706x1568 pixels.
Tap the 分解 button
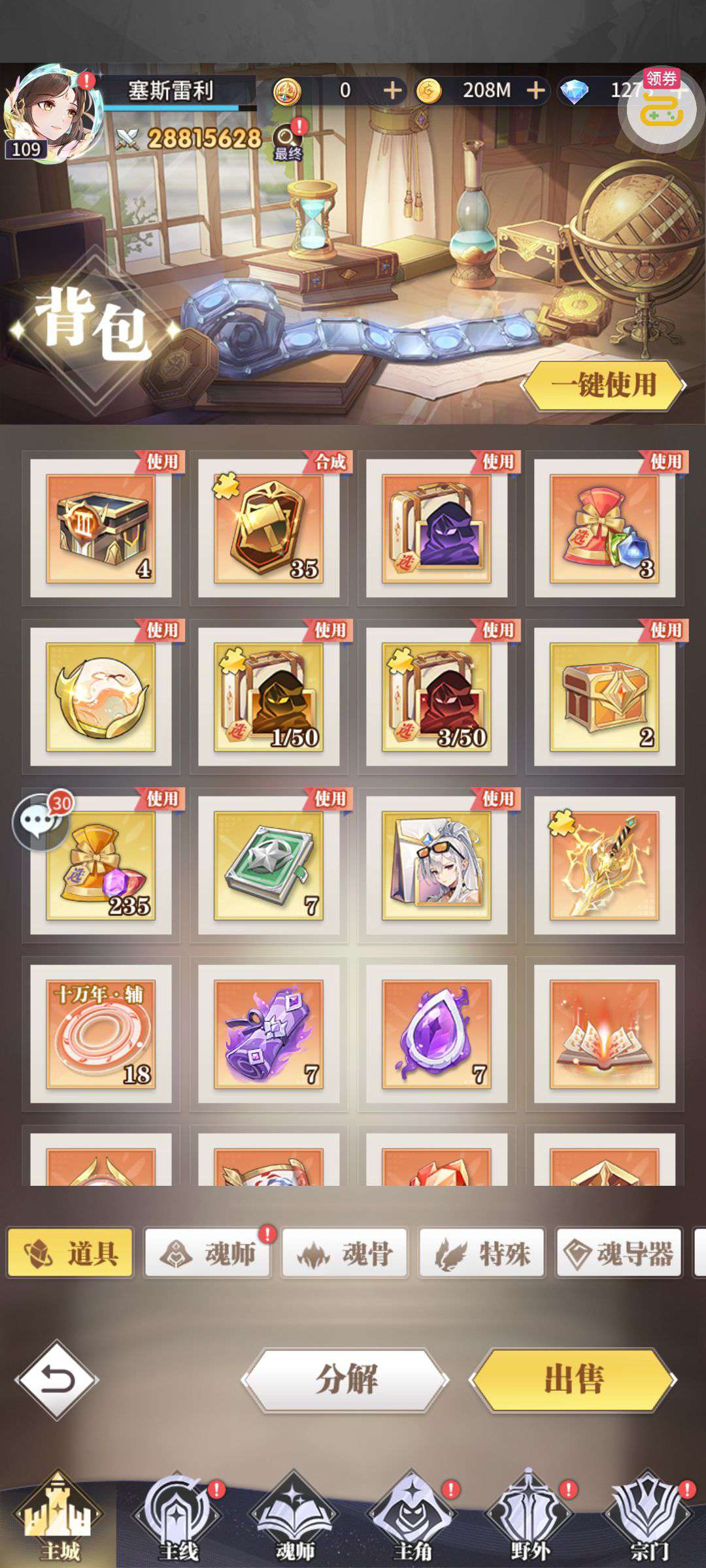coord(345,1380)
